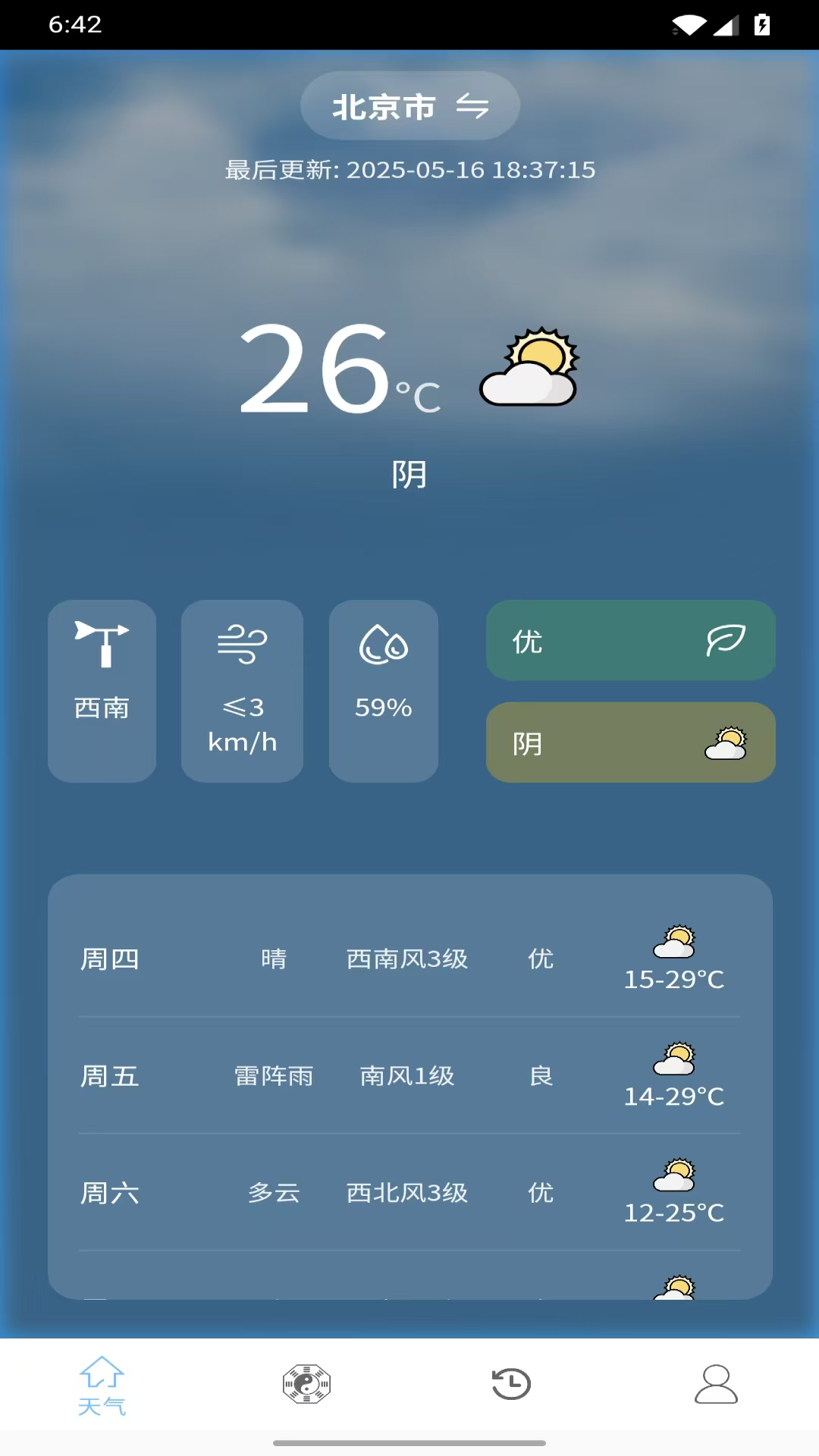The image size is (819, 1456).
Task: Click the weather icon on the 阴 card
Action: [x=726, y=742]
